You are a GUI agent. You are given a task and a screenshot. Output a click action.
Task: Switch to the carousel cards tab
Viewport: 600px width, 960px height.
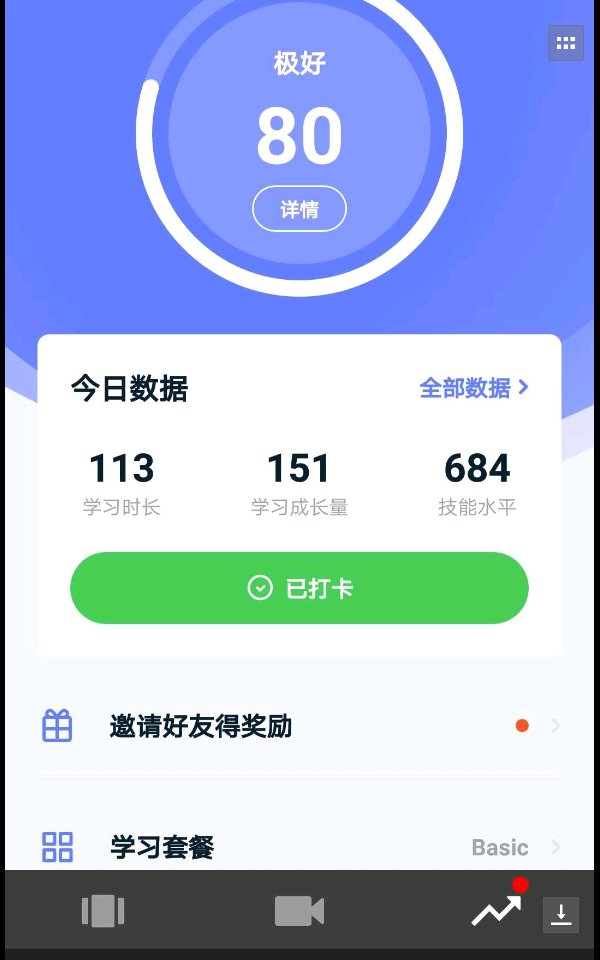tap(102, 911)
